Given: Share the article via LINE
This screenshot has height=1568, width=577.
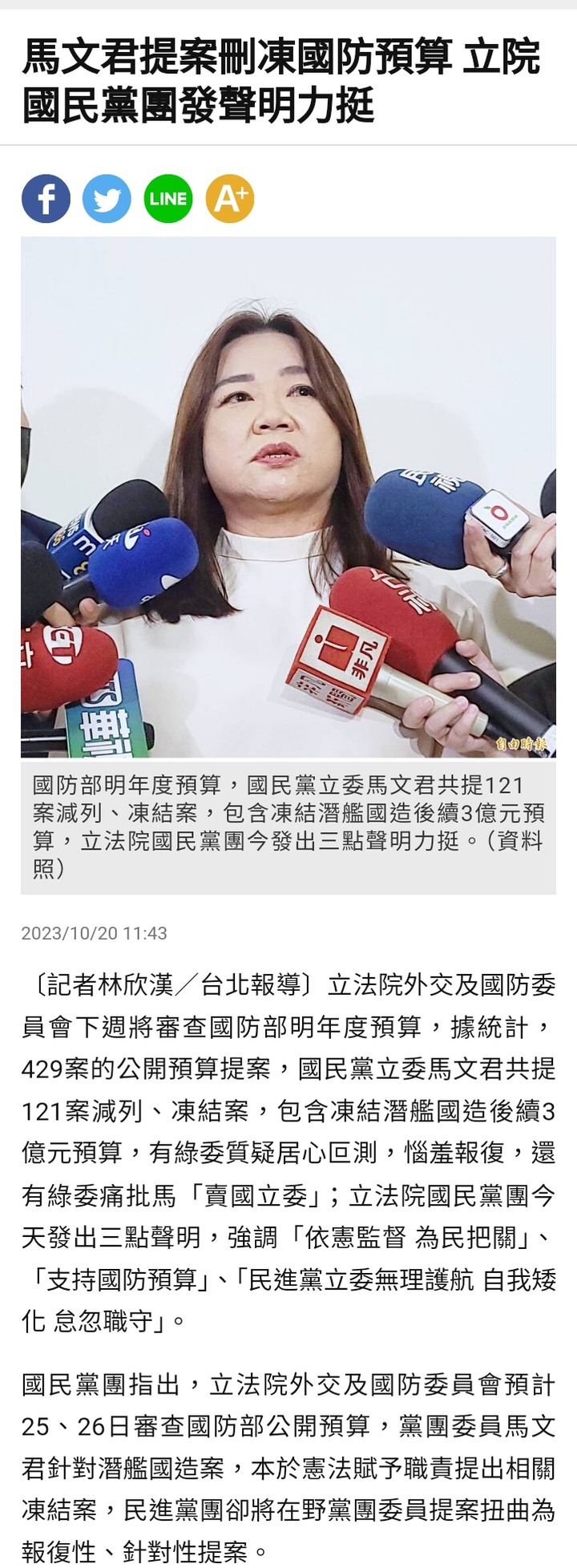Looking at the screenshot, I should point(168,199).
